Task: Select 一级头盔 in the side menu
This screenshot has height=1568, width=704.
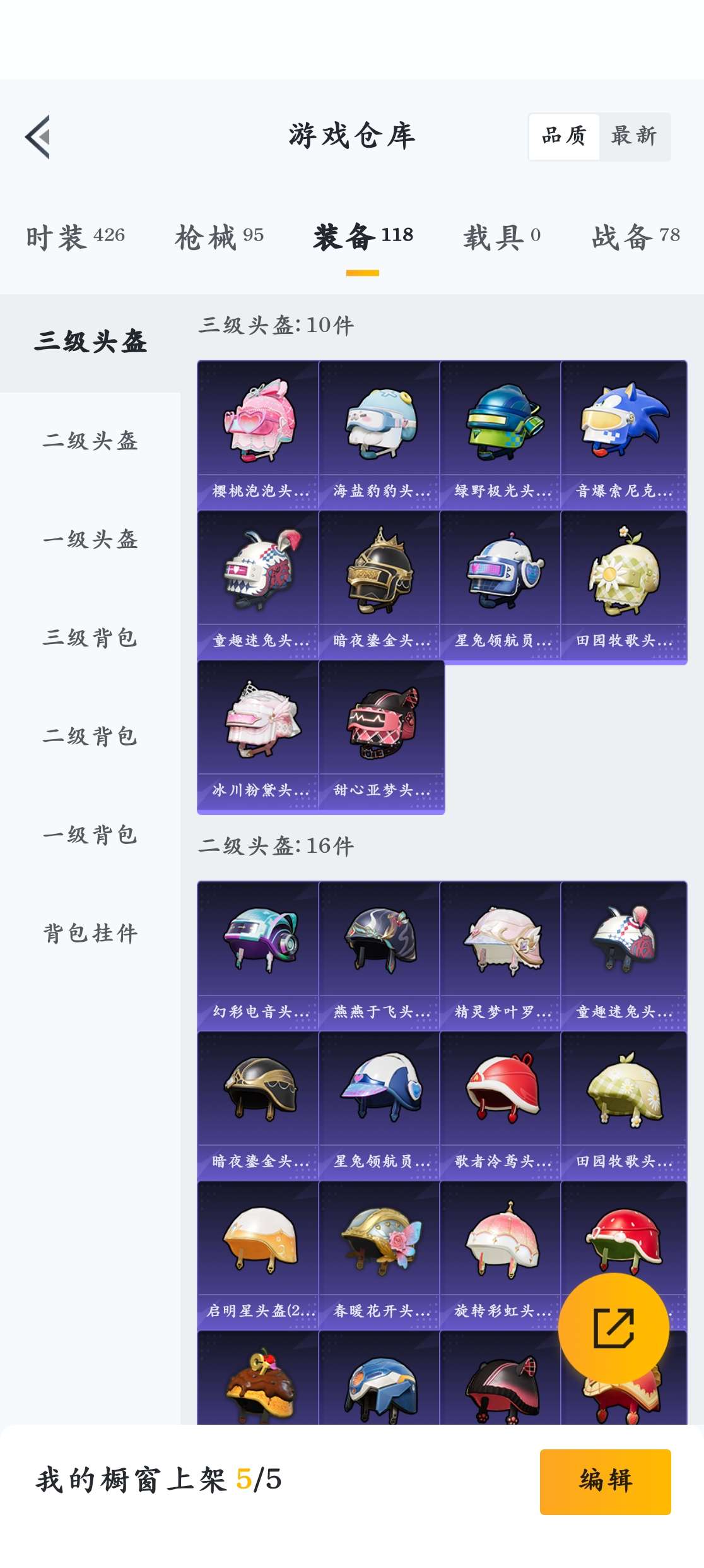Action: pyautogui.click(x=90, y=539)
